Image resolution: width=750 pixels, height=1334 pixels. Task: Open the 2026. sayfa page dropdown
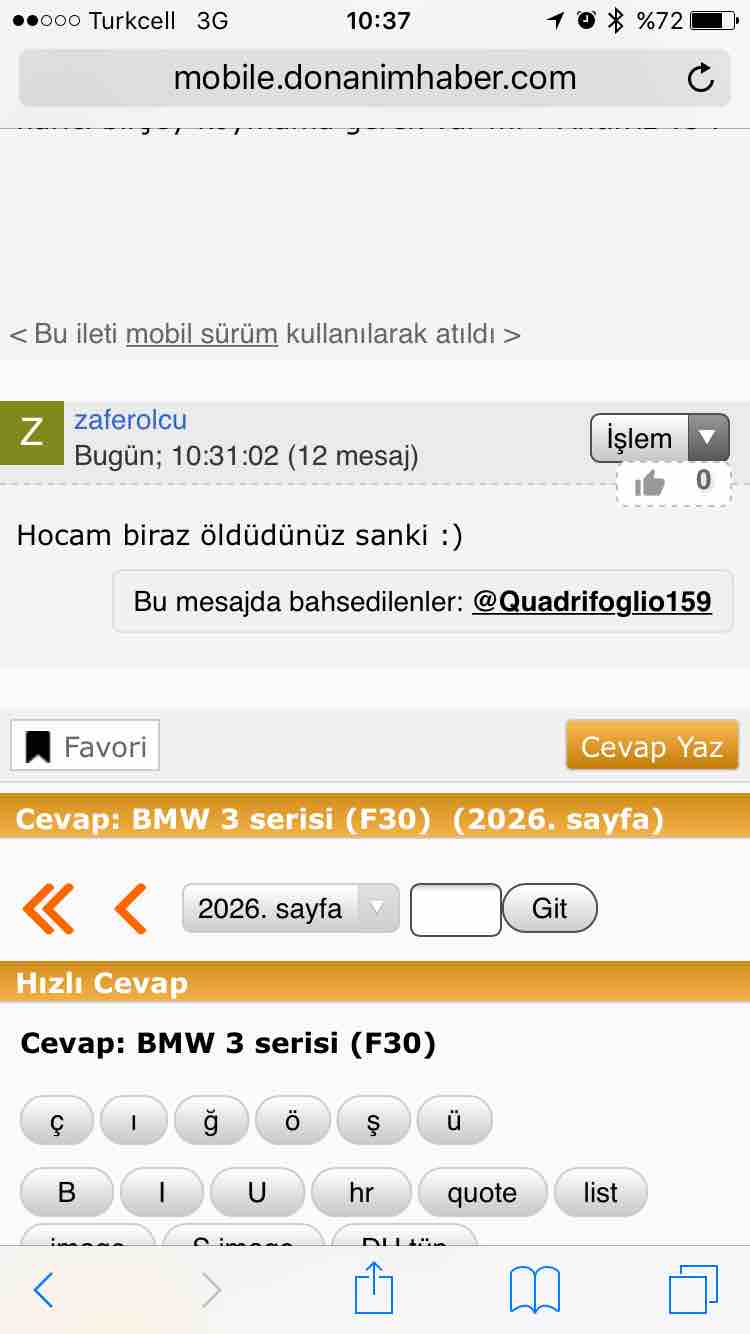pyautogui.click(x=291, y=909)
